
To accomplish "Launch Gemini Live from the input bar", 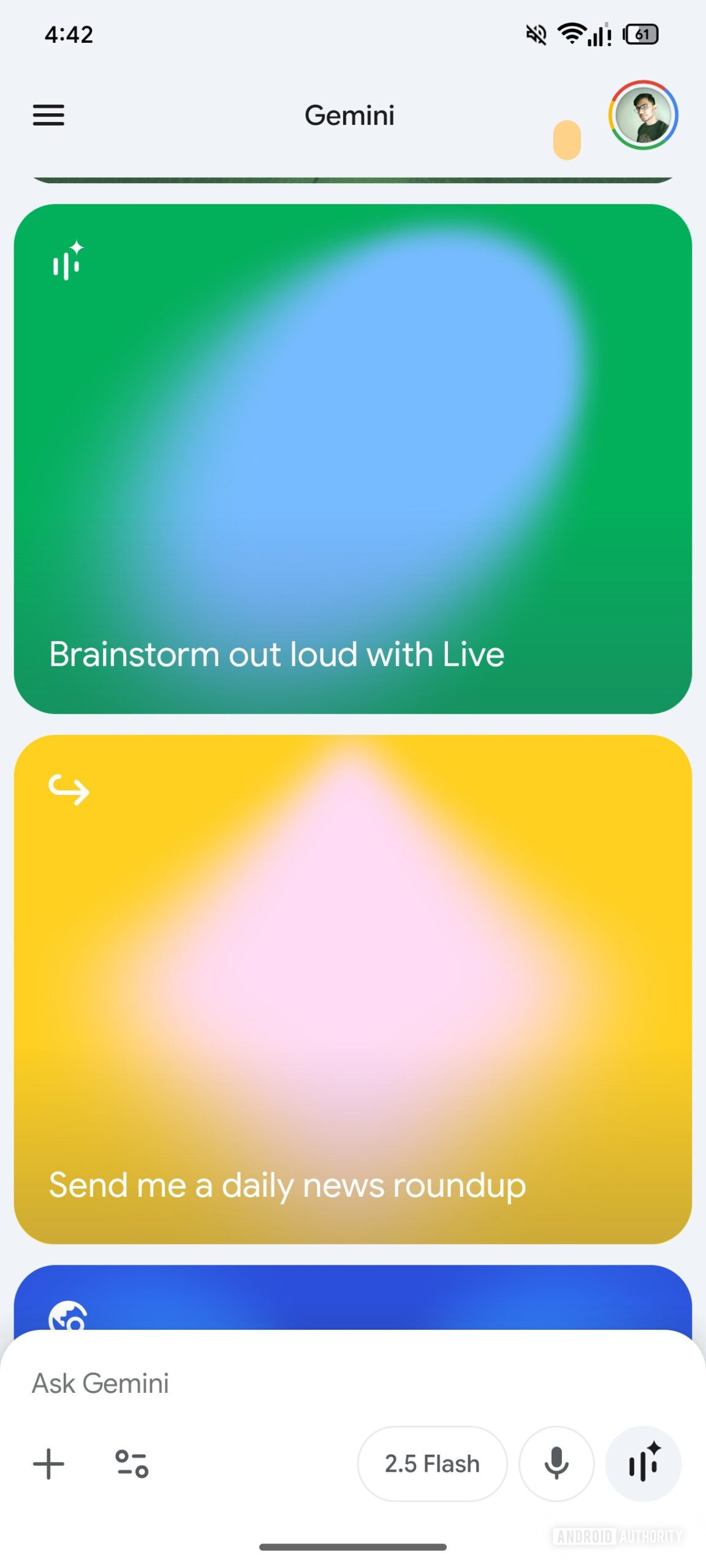I will tap(643, 1464).
